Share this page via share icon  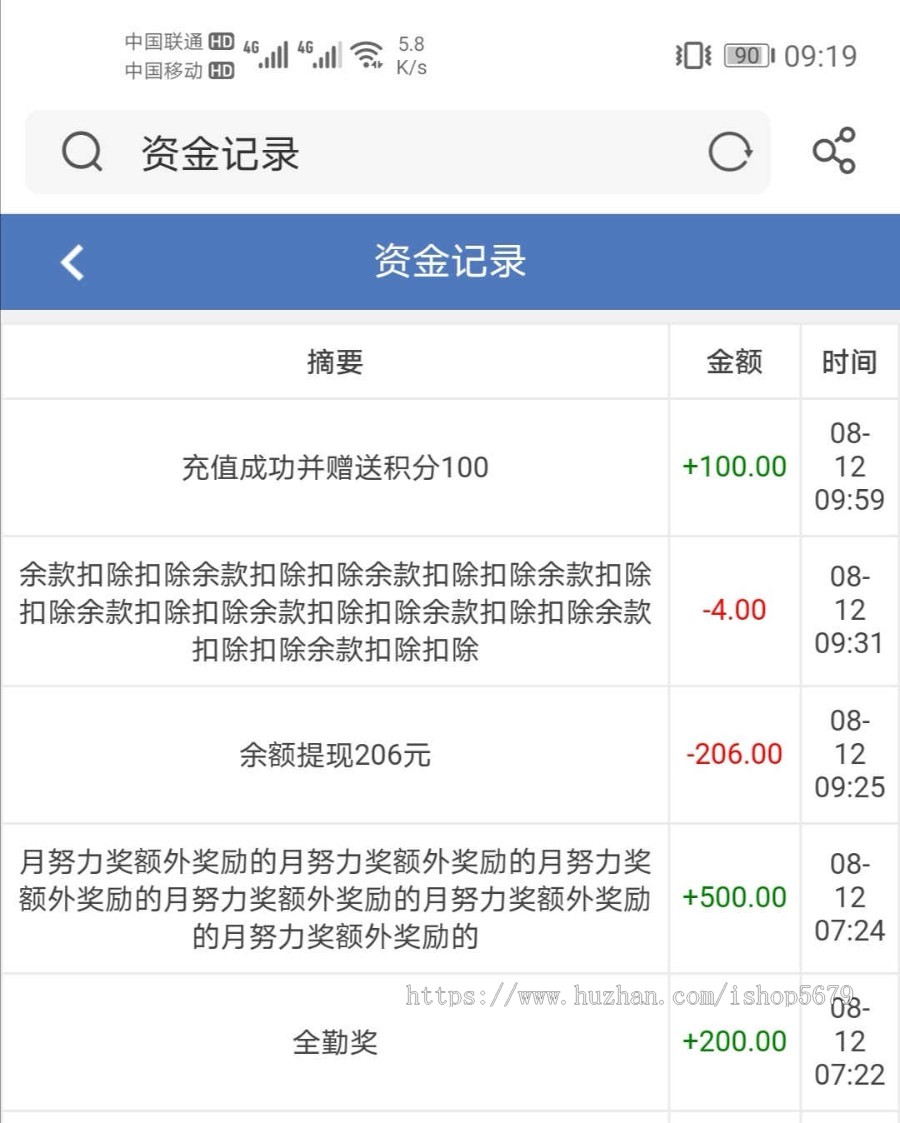point(833,151)
